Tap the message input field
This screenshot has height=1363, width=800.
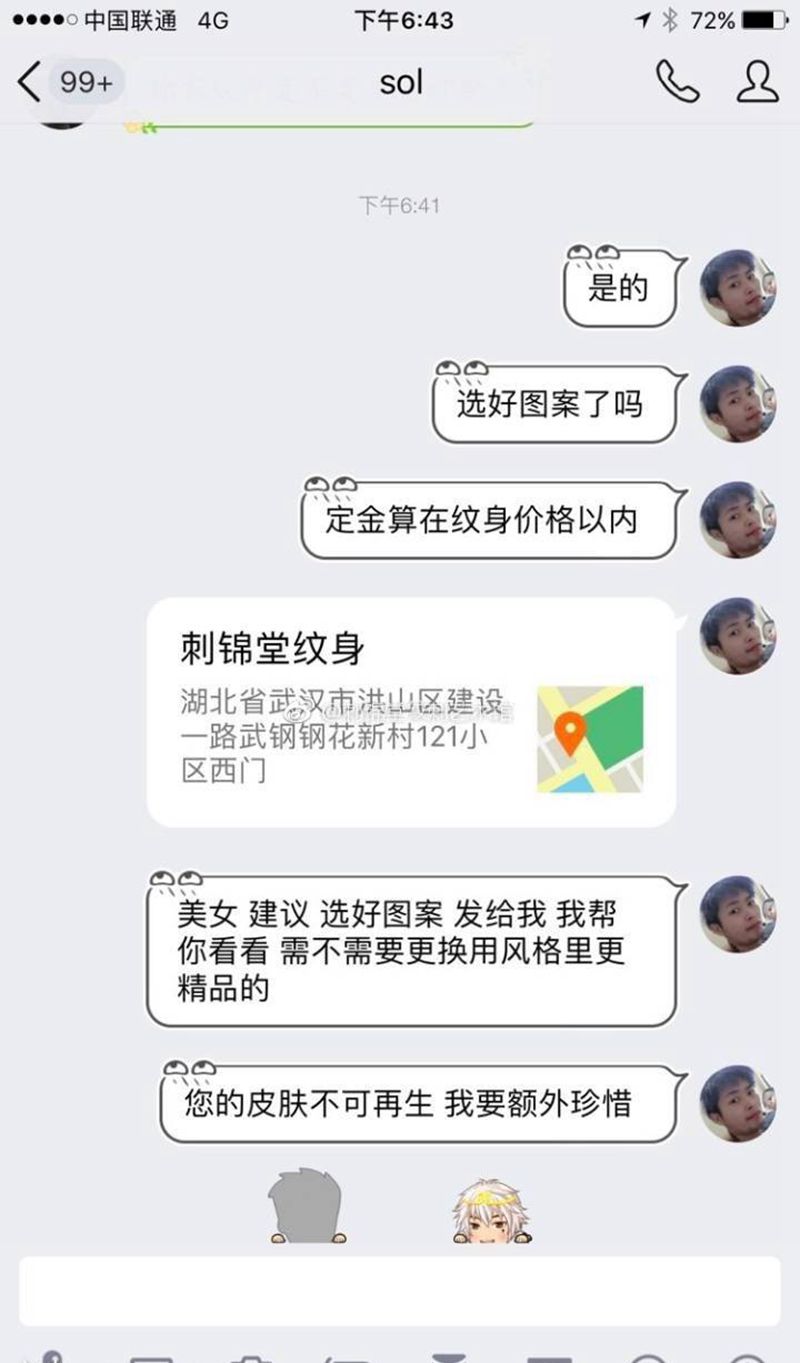point(400,1291)
